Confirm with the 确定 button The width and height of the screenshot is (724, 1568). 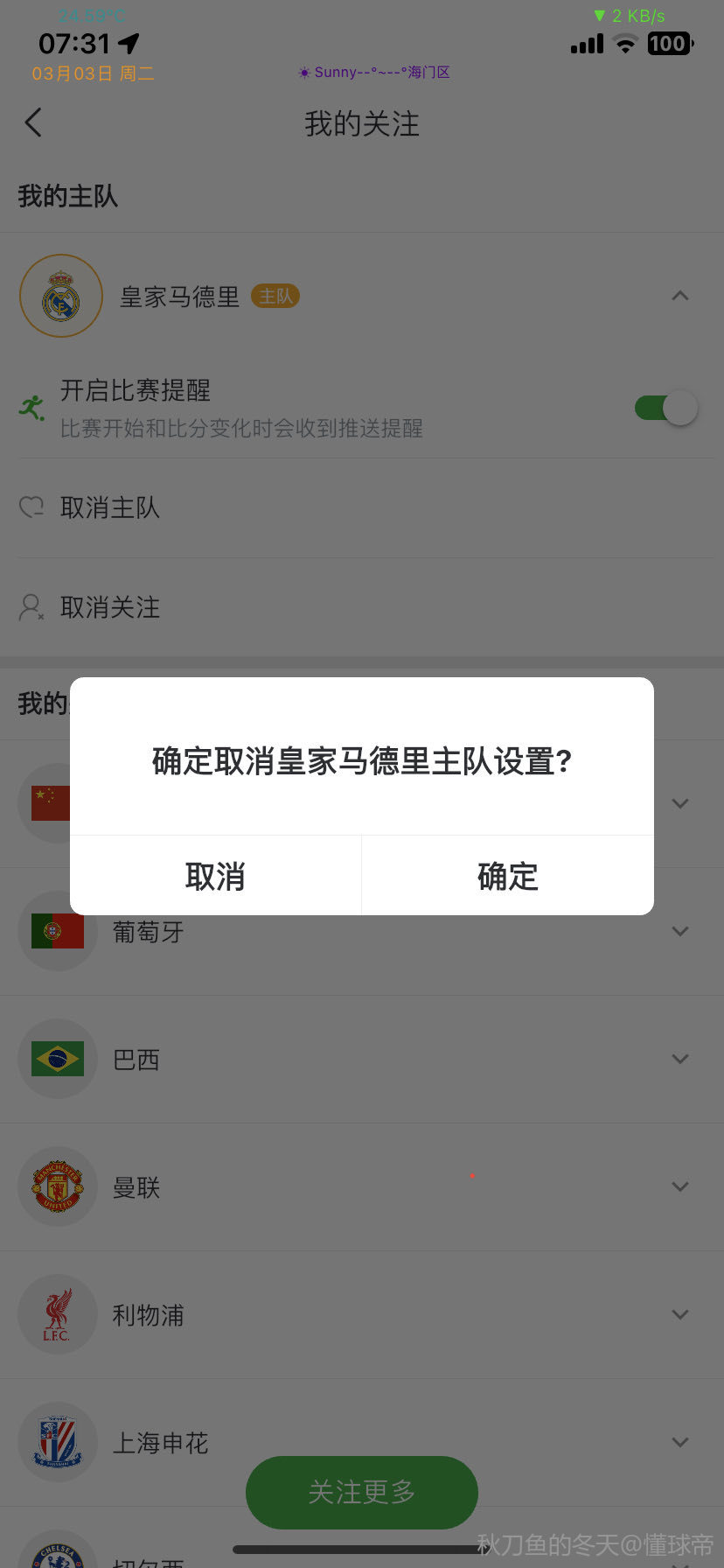507,876
